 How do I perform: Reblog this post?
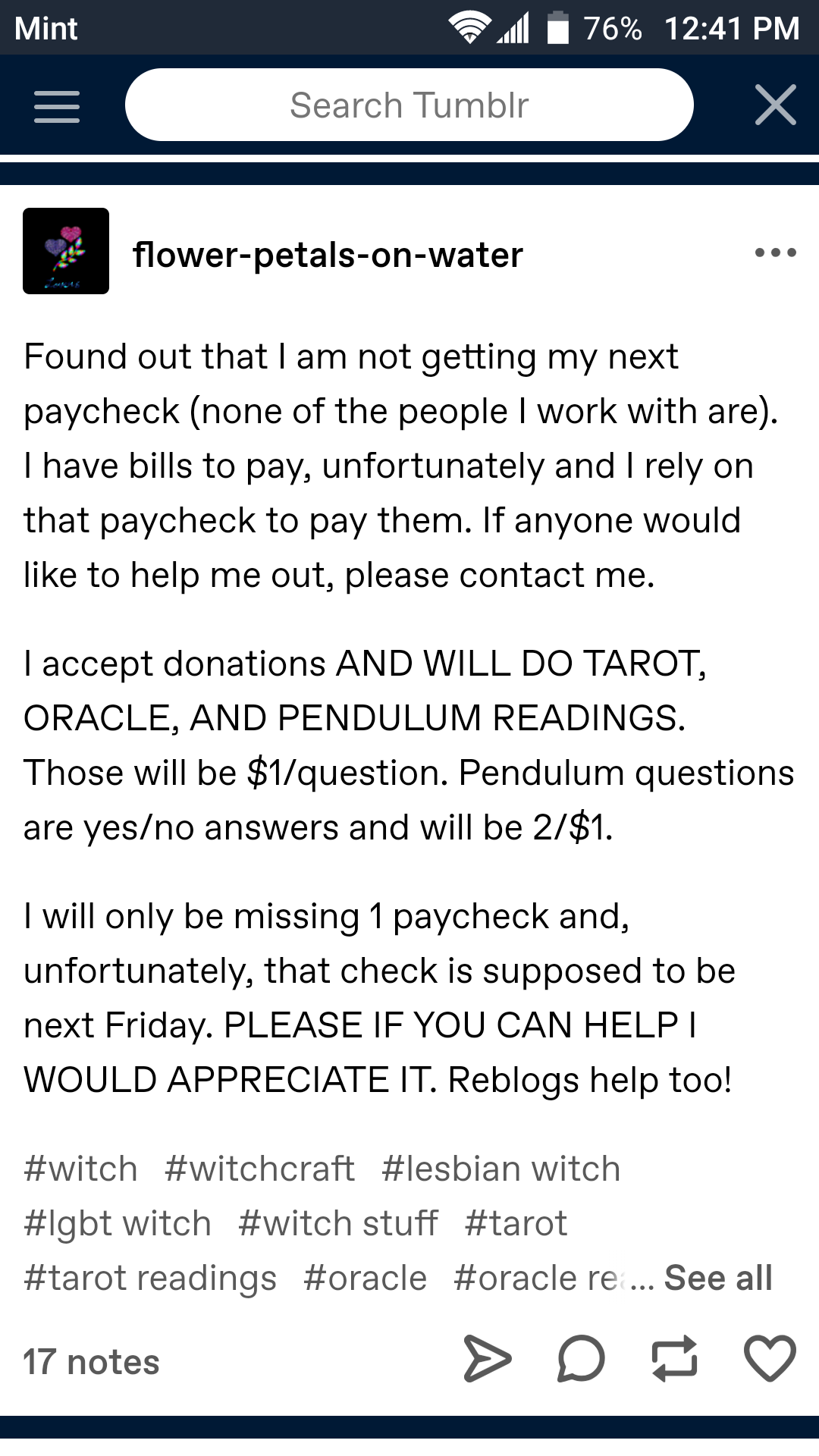[674, 1358]
